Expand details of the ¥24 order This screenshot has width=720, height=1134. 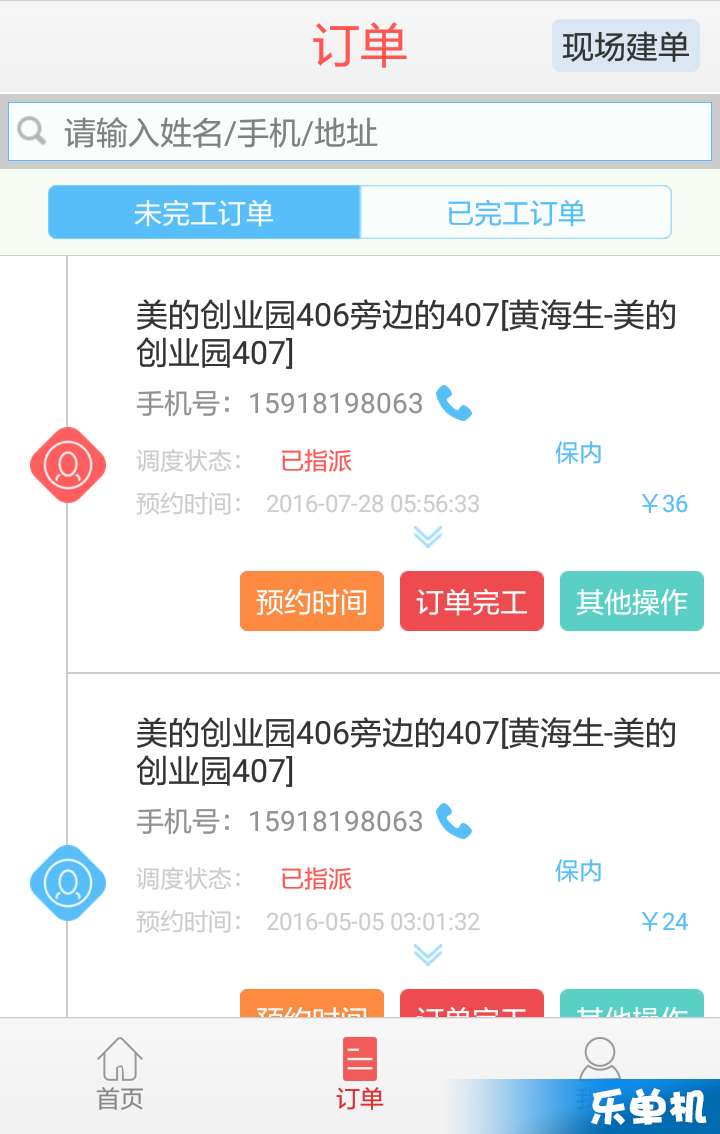click(428, 956)
